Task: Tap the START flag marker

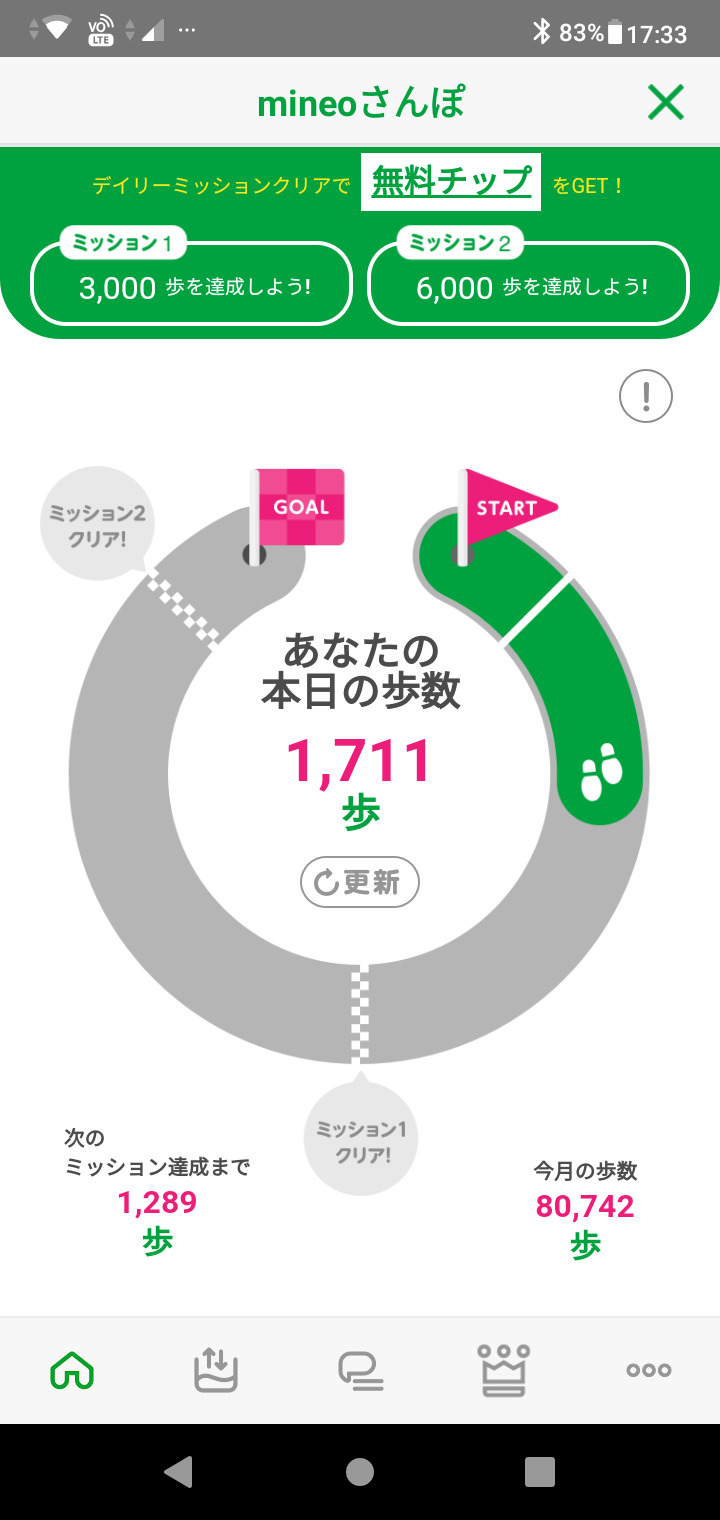Action: pyautogui.click(x=508, y=508)
